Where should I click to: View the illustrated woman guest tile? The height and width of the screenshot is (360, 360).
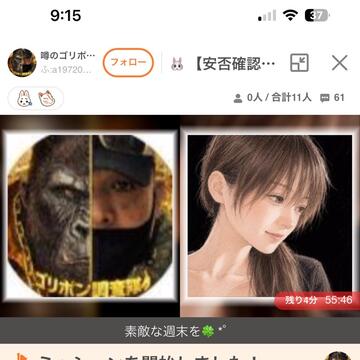point(270,216)
